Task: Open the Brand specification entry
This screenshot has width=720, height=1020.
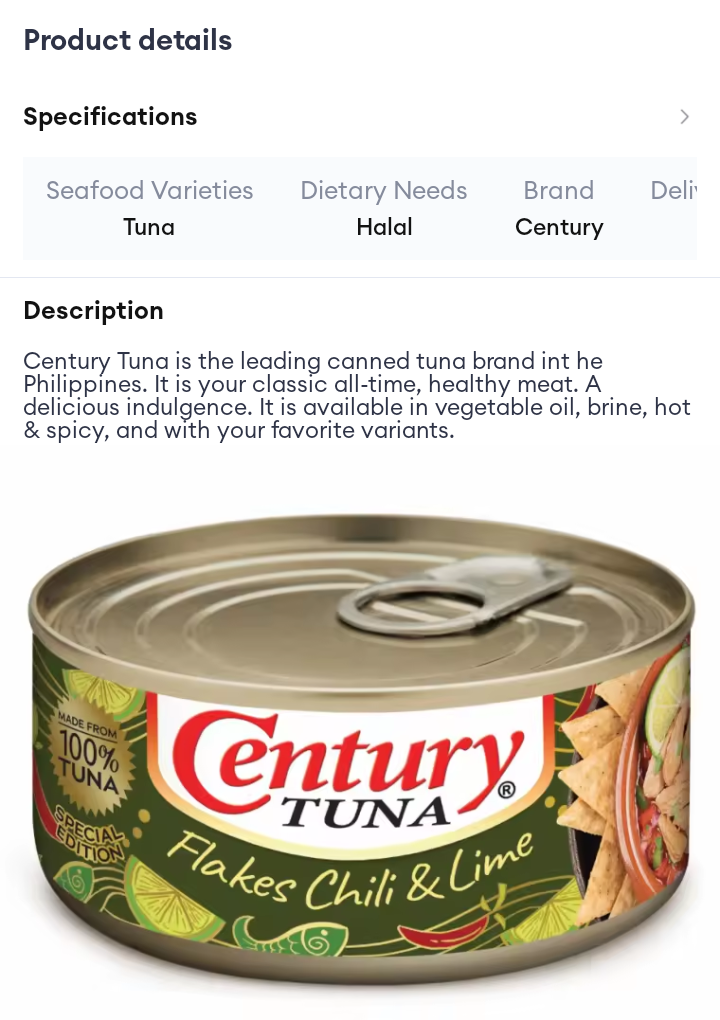Action: click(559, 191)
